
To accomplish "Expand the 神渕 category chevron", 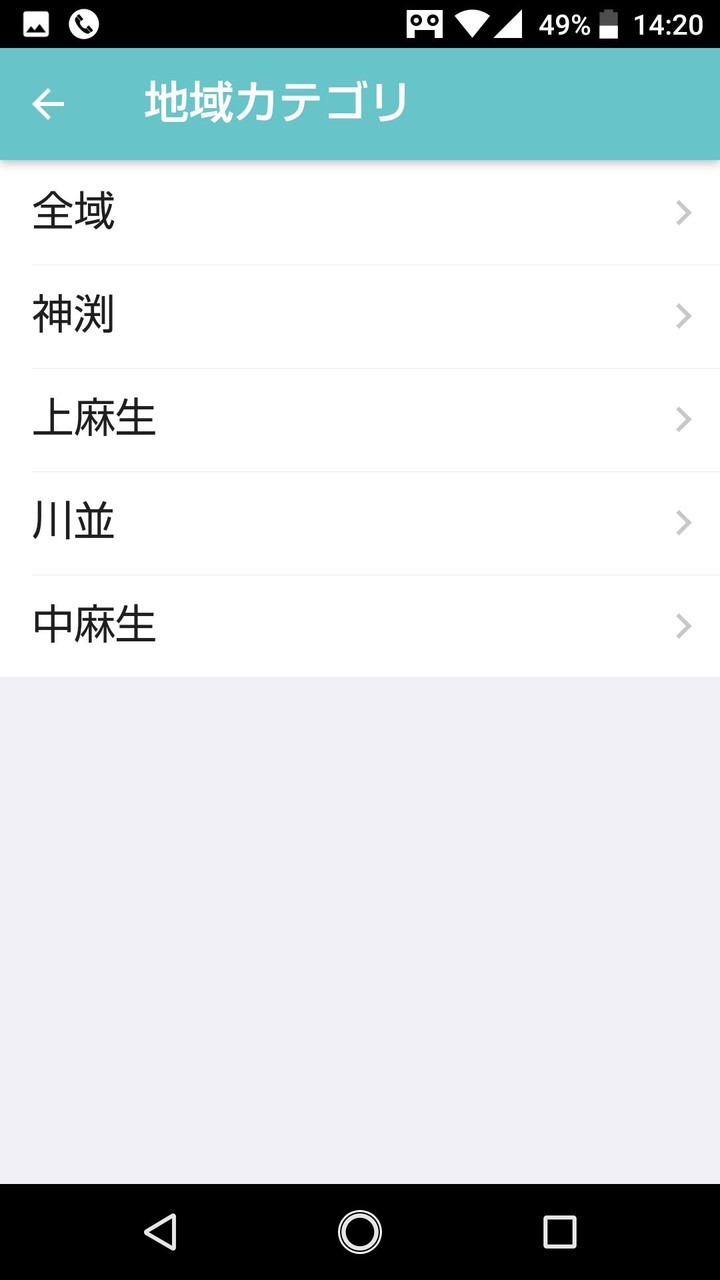I will pyautogui.click(x=682, y=316).
